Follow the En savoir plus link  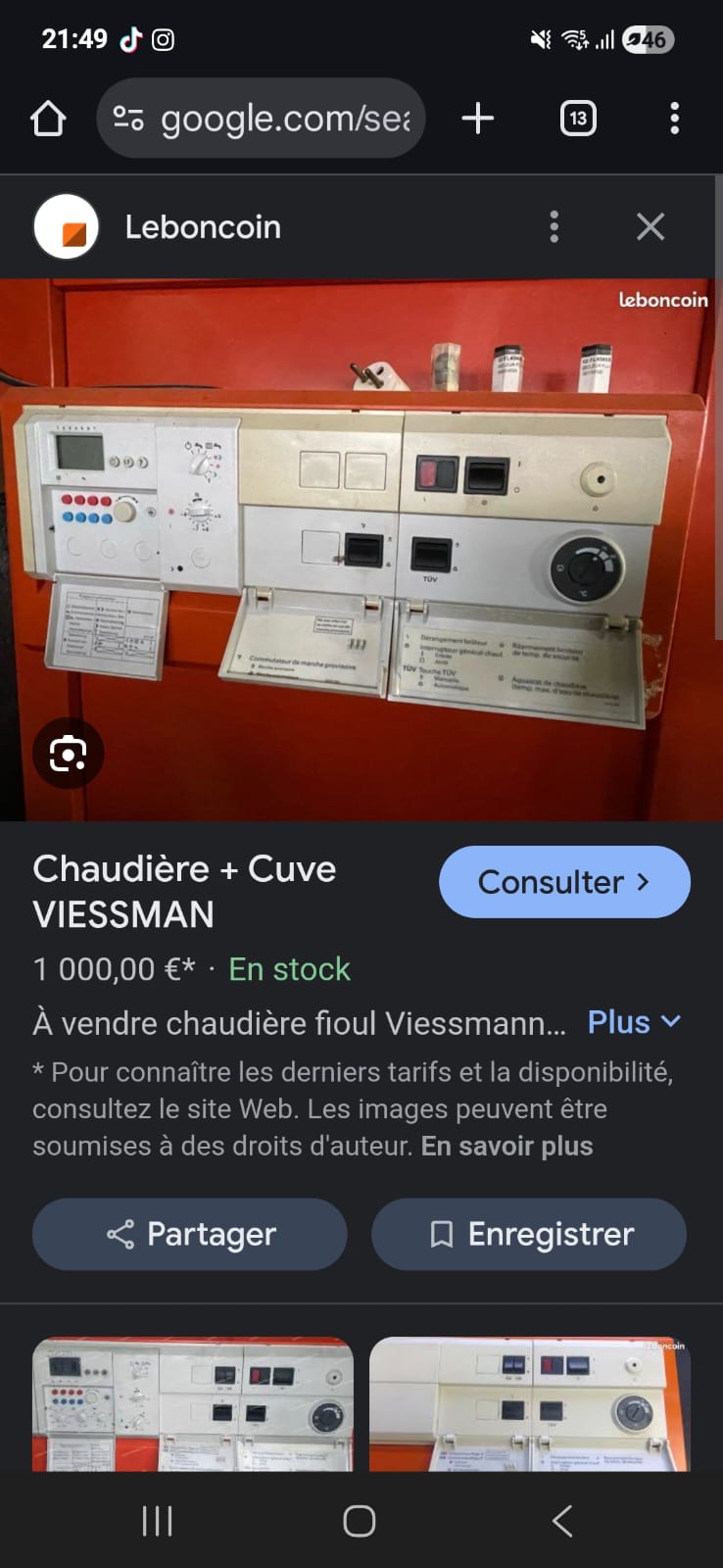point(506,1146)
